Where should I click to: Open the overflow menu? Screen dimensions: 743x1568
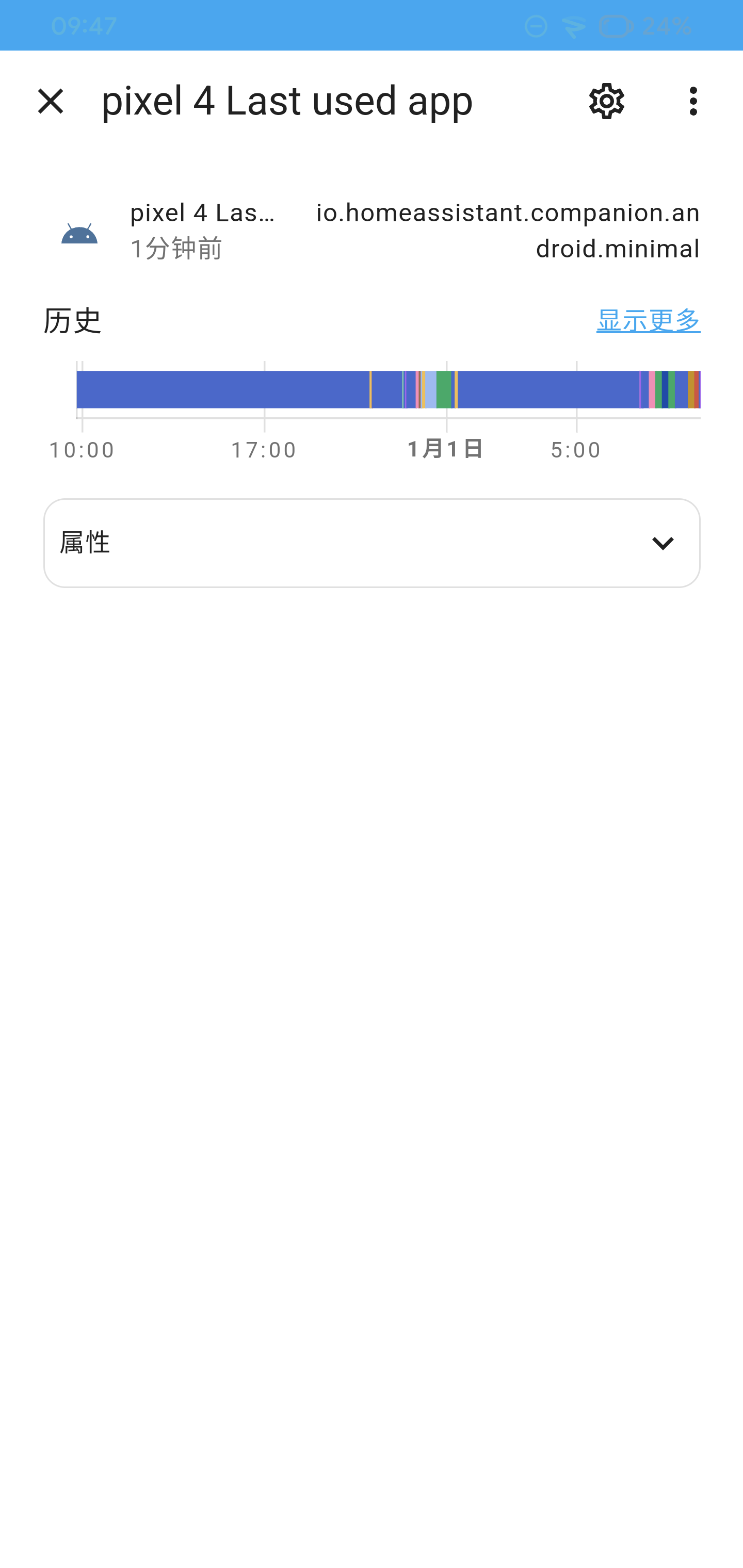(693, 101)
